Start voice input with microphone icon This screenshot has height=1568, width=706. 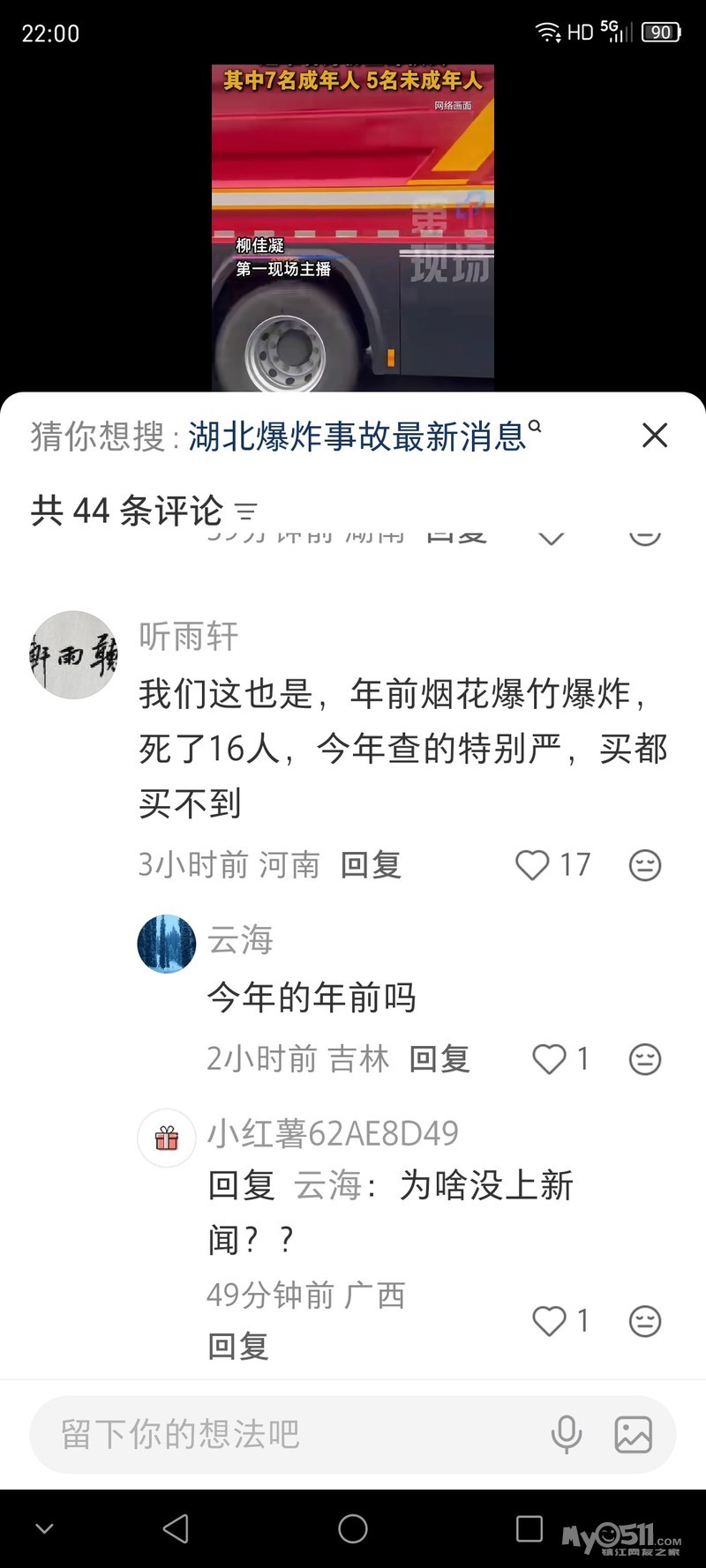tap(566, 1434)
